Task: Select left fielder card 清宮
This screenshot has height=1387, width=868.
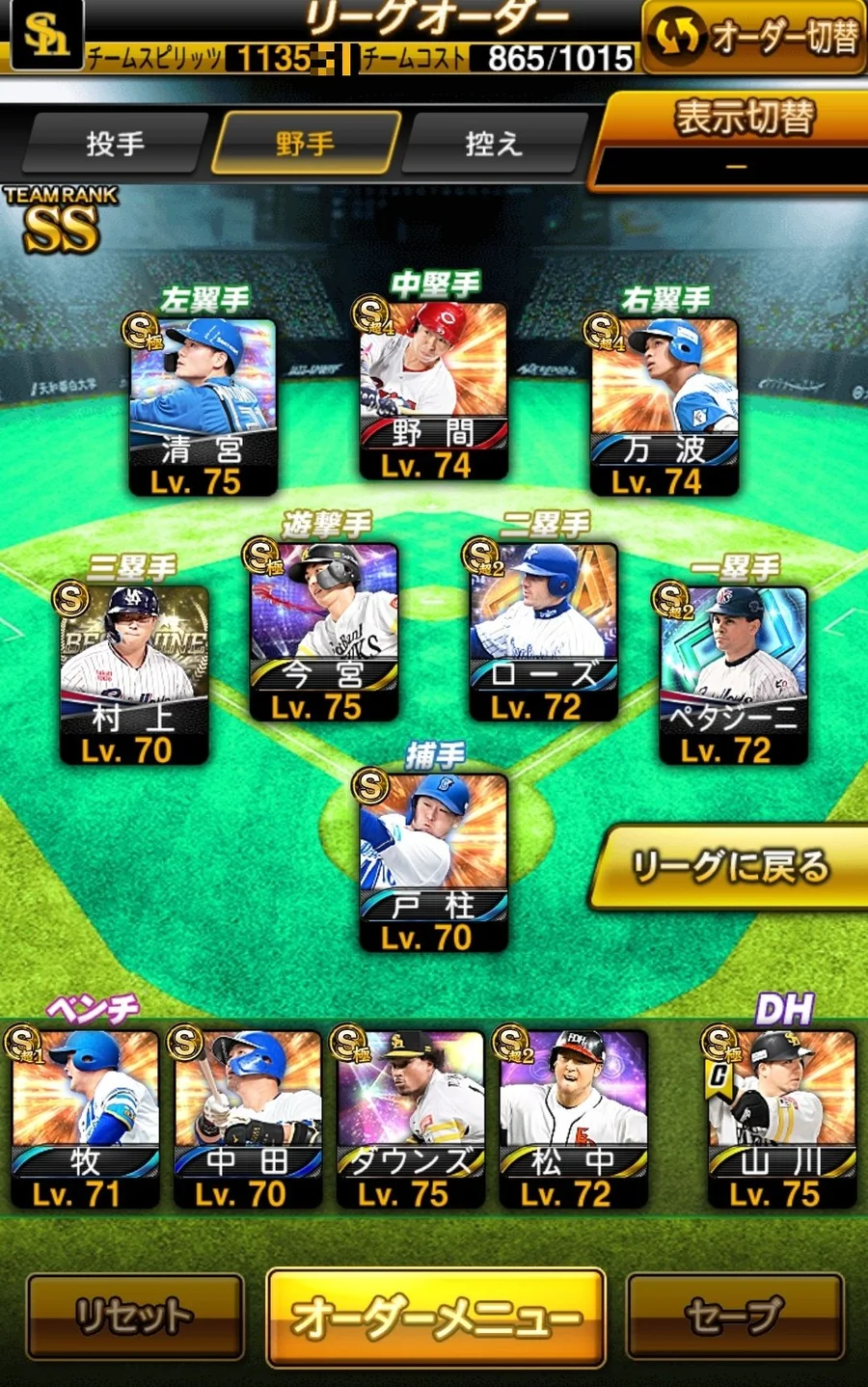Action: pyautogui.click(x=203, y=407)
